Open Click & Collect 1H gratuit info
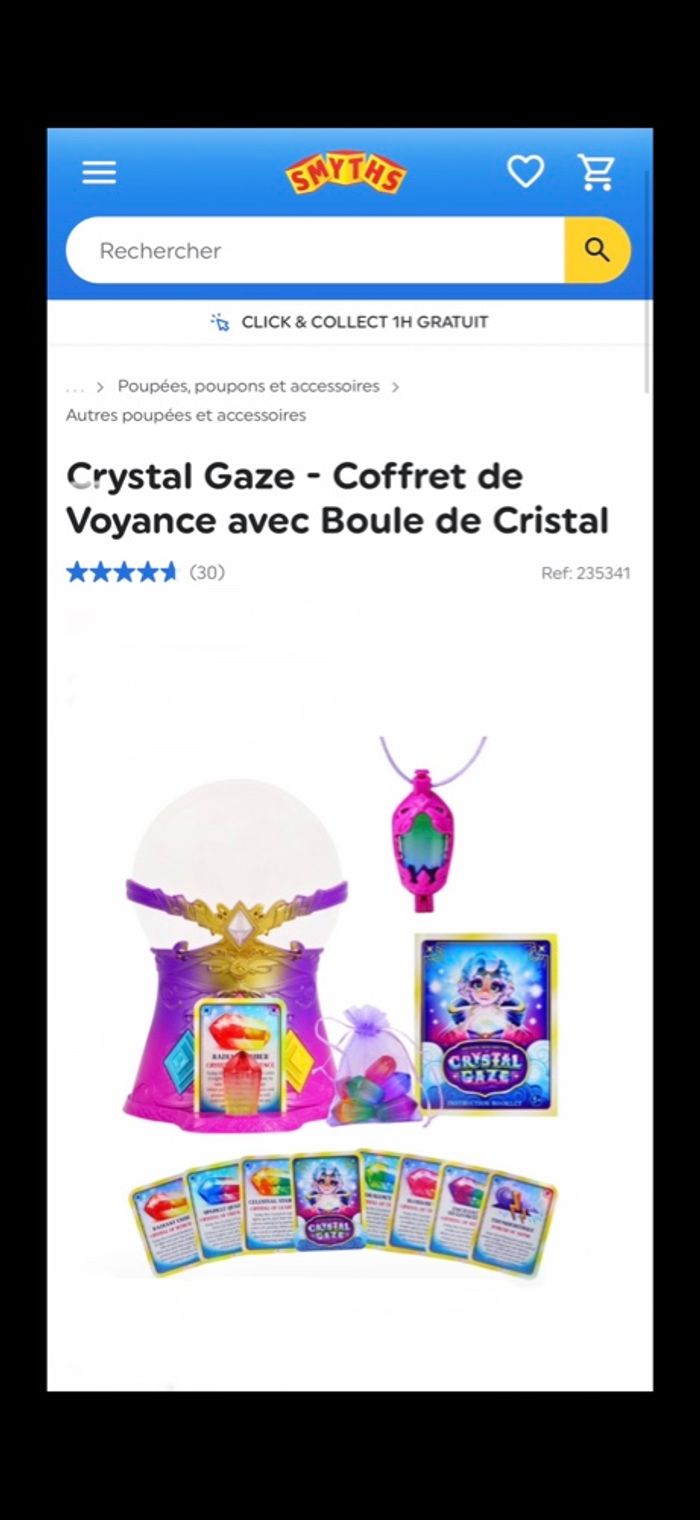The width and height of the screenshot is (700, 1520). (x=350, y=322)
